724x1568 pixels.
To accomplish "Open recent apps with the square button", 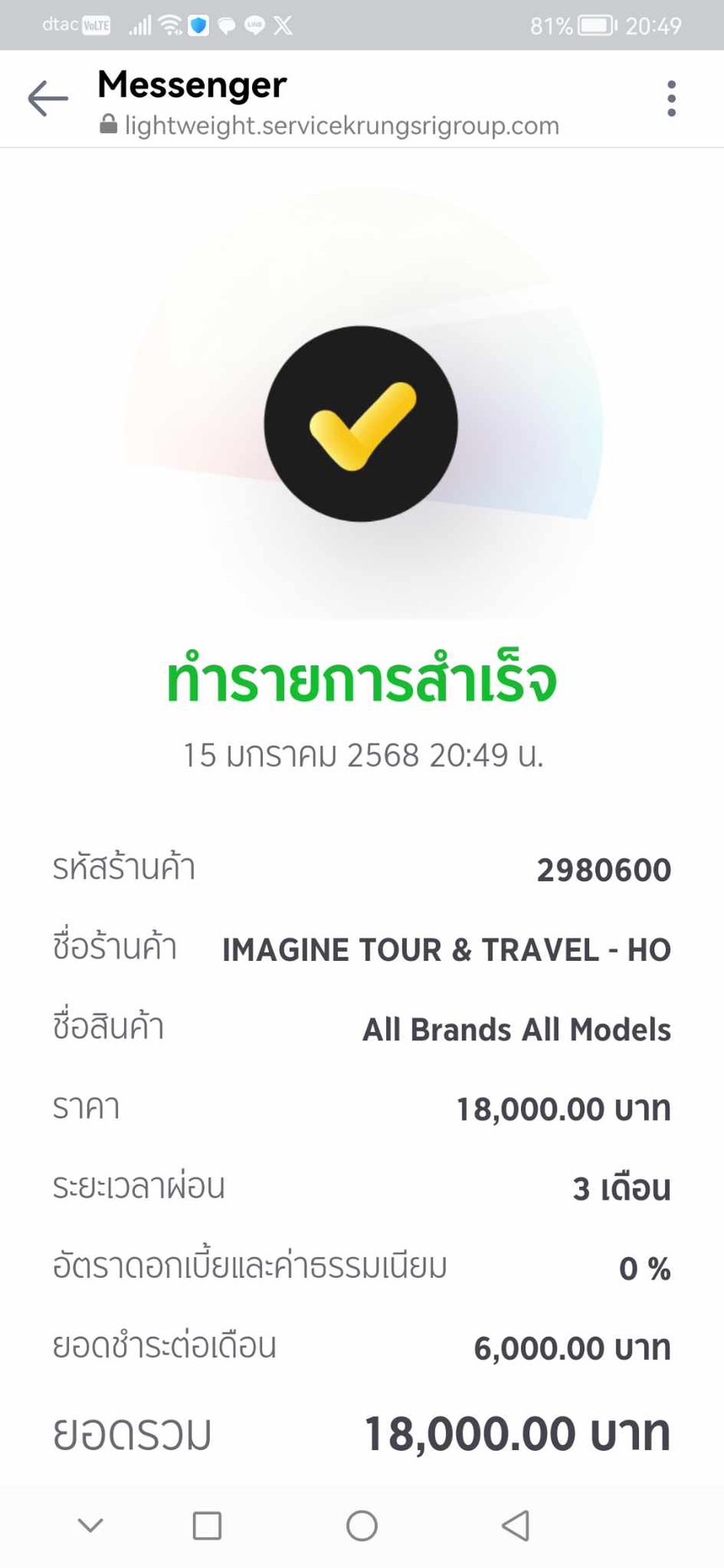I will point(206,1525).
